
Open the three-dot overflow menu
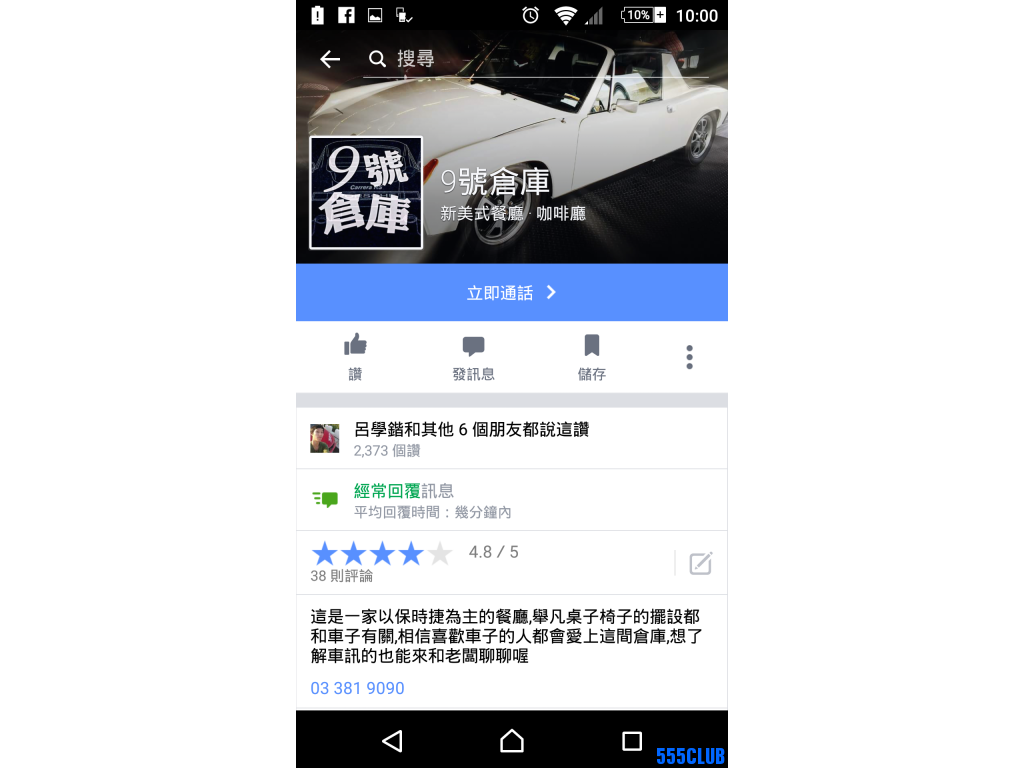point(689,357)
